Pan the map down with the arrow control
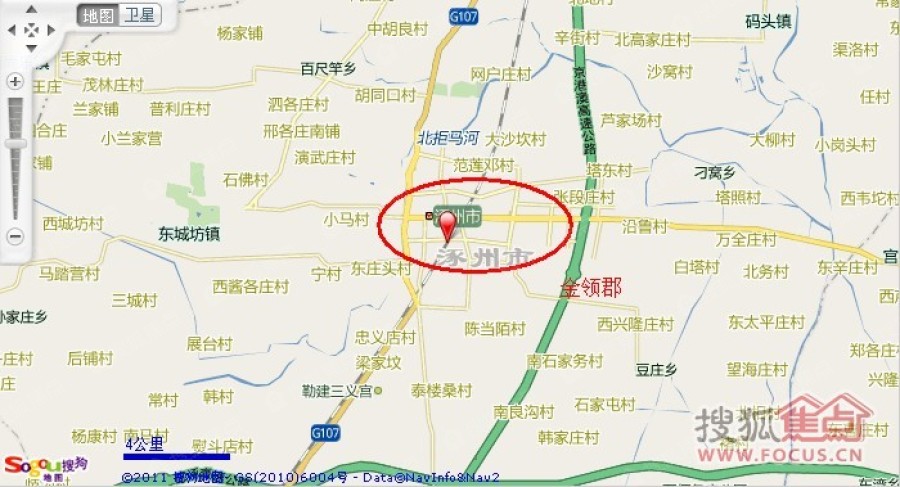Screen dimensions: 900x487 point(31,48)
